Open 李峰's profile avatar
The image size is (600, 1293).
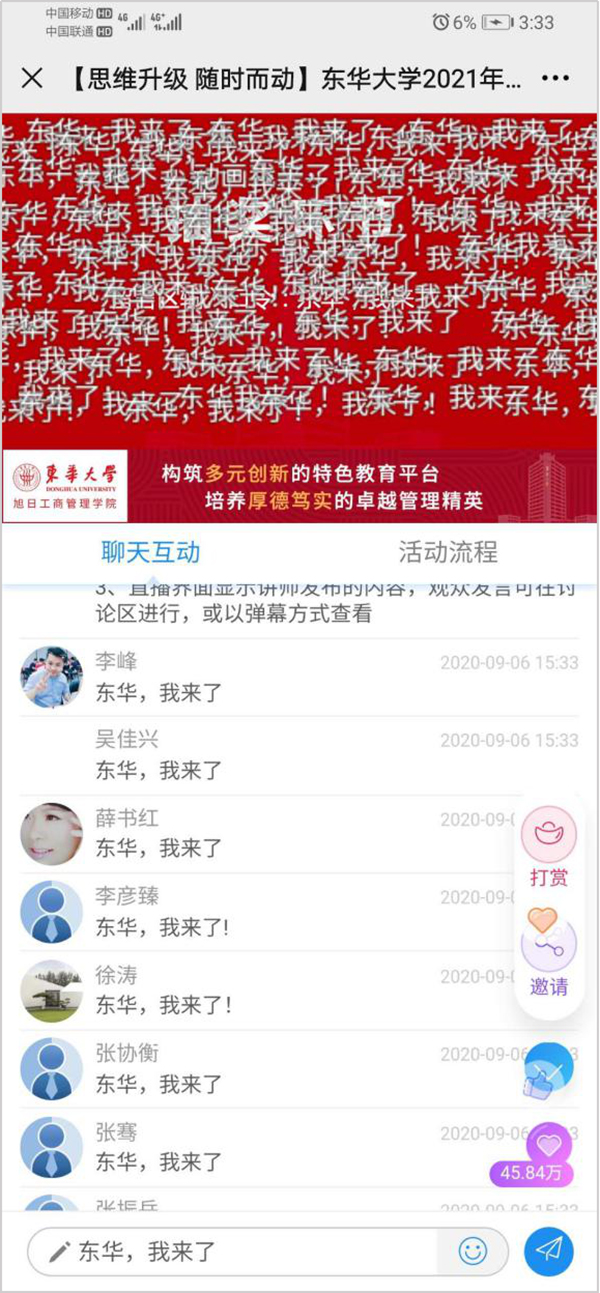coord(51,677)
